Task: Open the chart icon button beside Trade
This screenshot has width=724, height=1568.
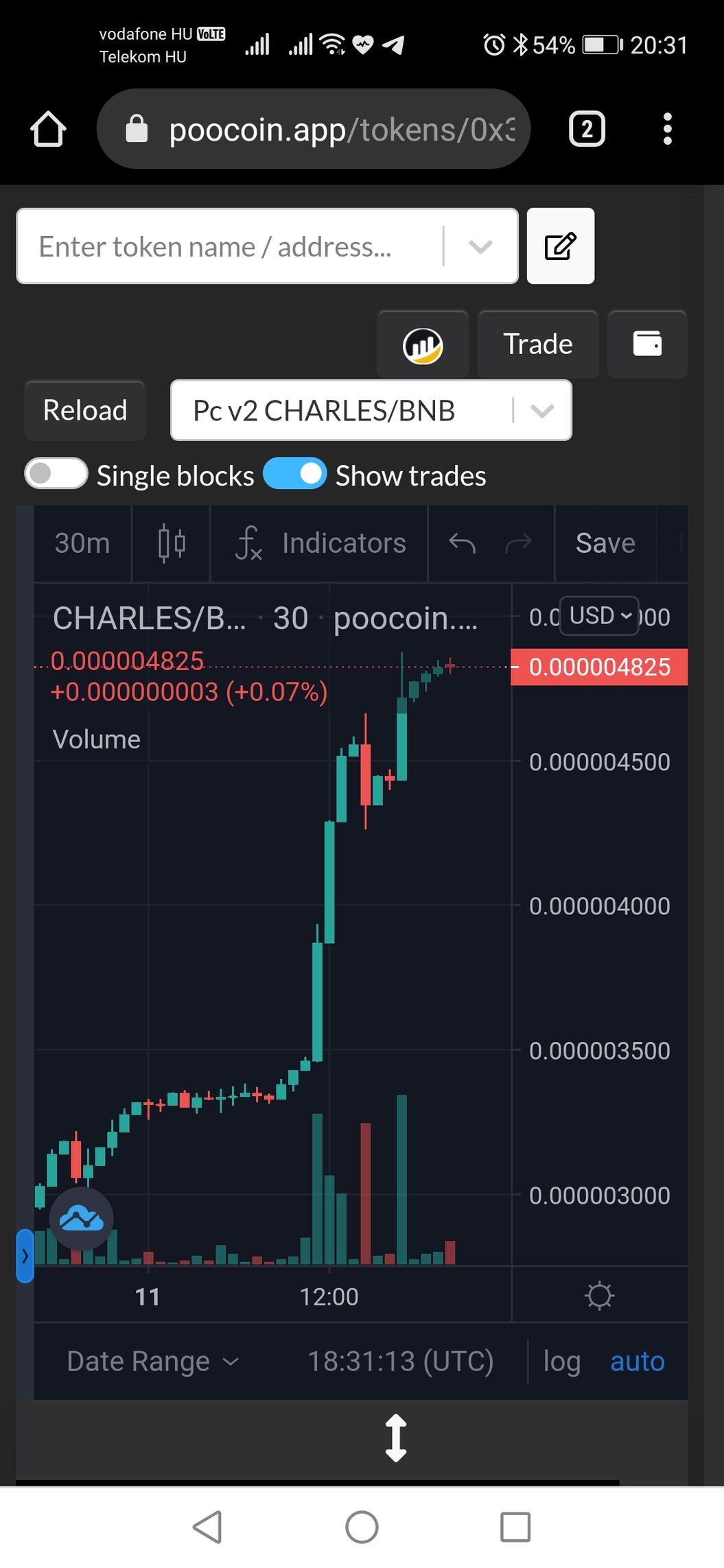Action: pos(423,344)
